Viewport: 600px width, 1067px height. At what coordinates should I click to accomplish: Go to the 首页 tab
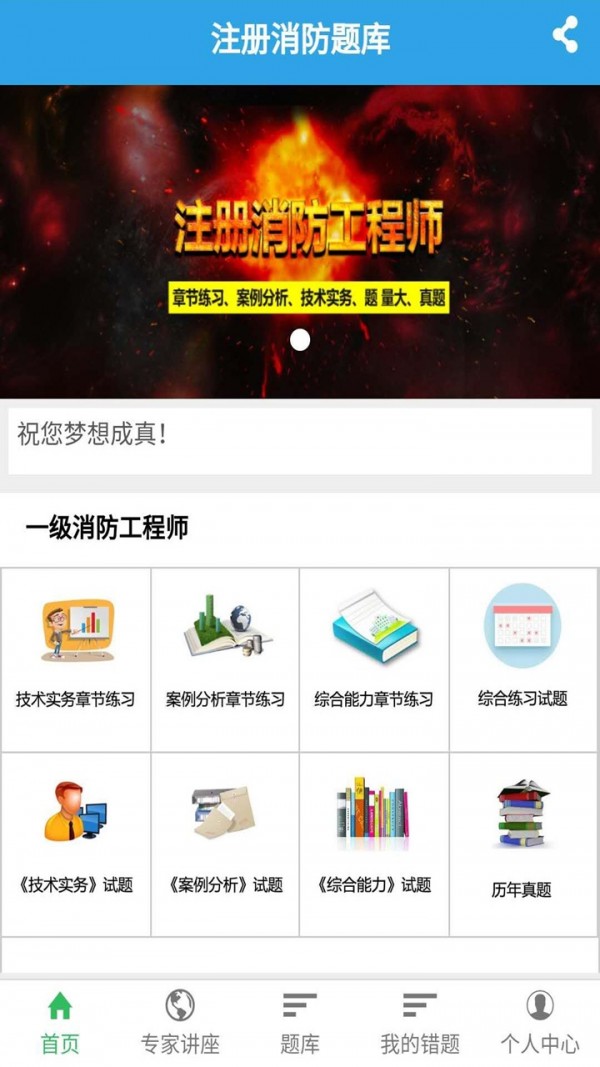pyautogui.click(x=60, y=1023)
